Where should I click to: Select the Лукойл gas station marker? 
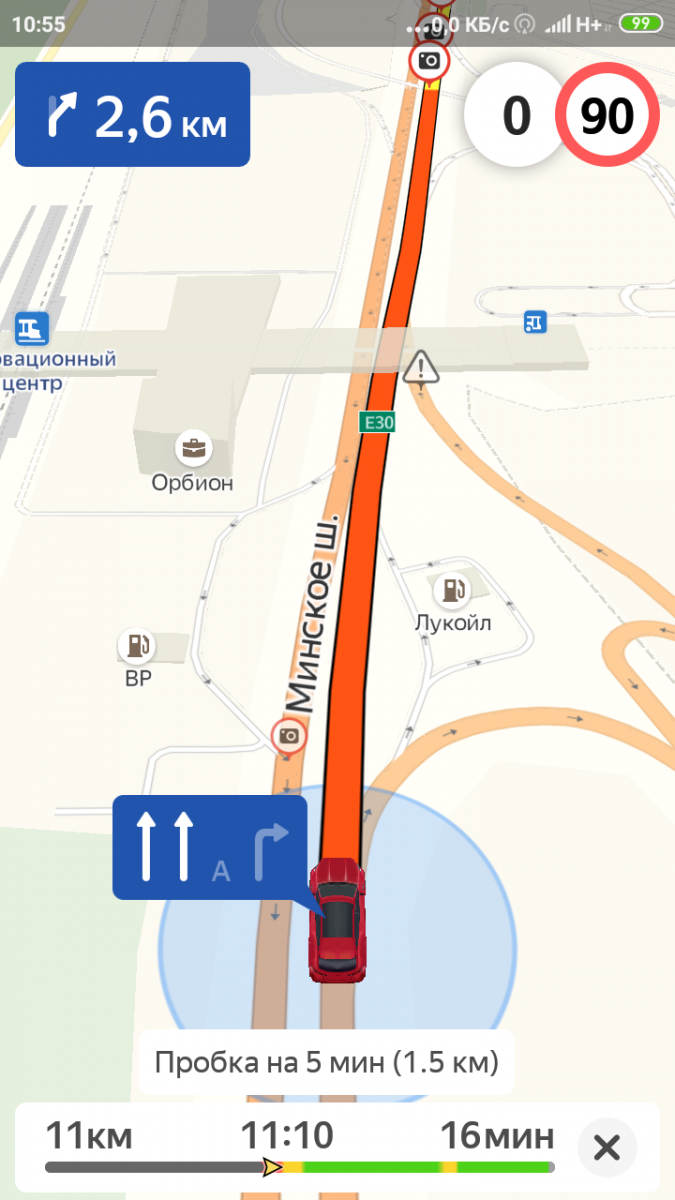[x=454, y=588]
